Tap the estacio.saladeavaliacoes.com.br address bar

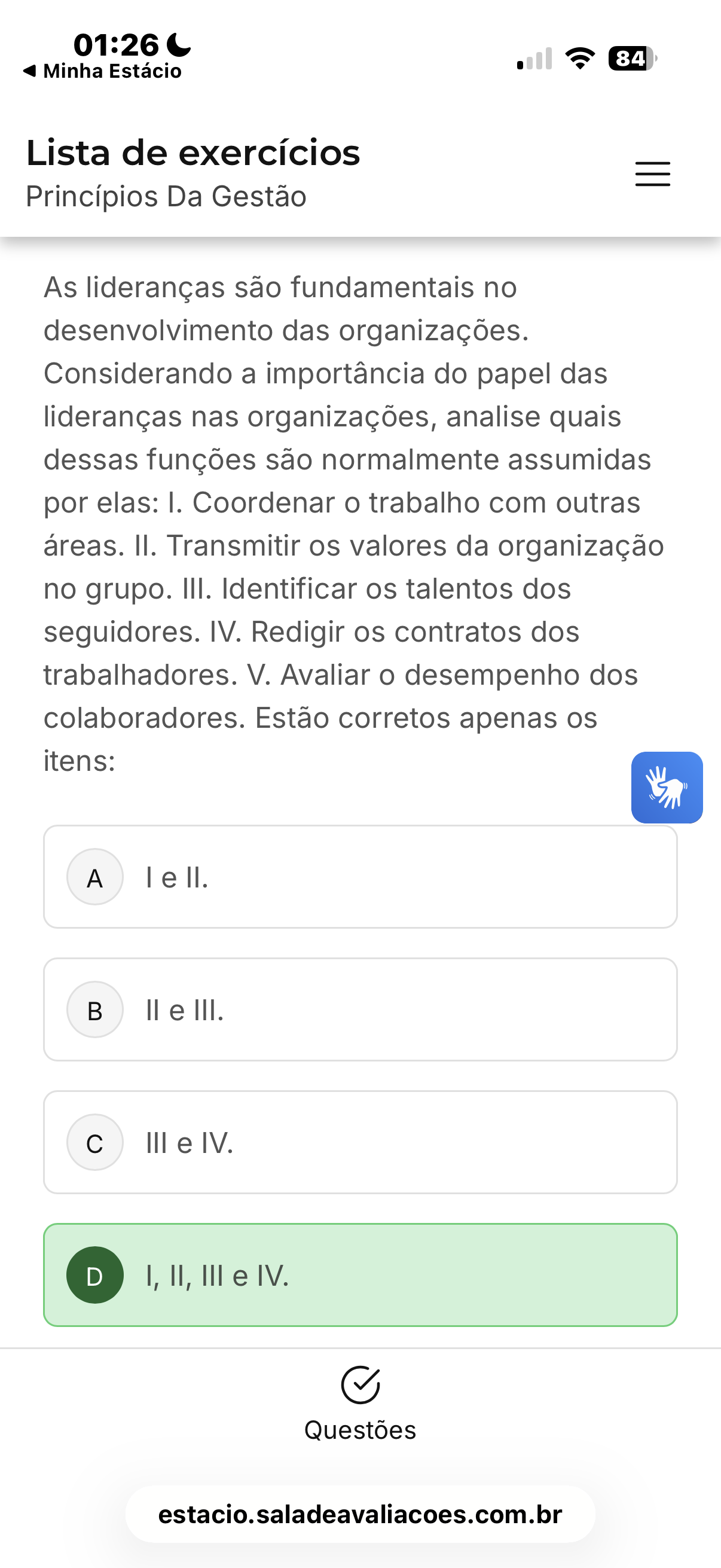coord(360,1514)
